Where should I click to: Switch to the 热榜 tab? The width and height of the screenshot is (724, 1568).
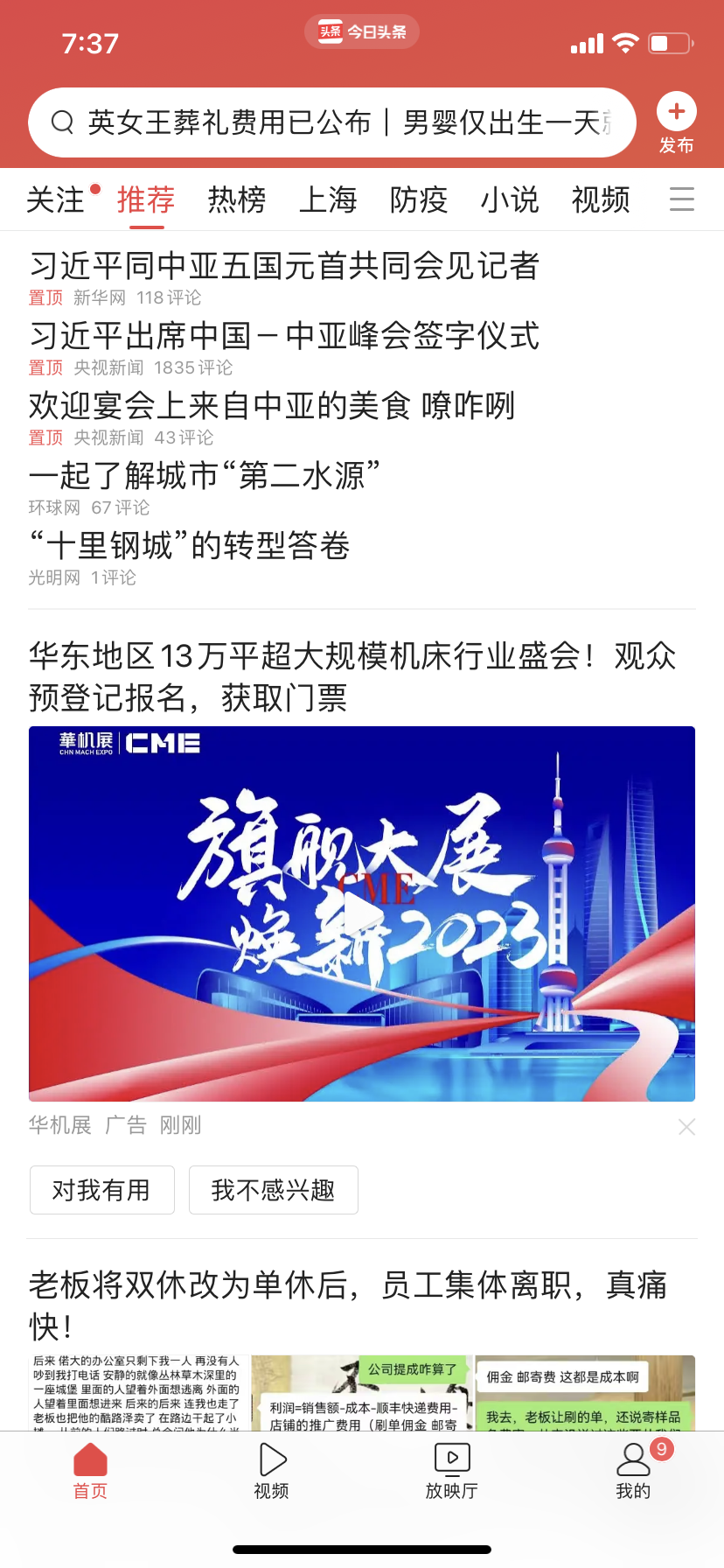point(237,200)
